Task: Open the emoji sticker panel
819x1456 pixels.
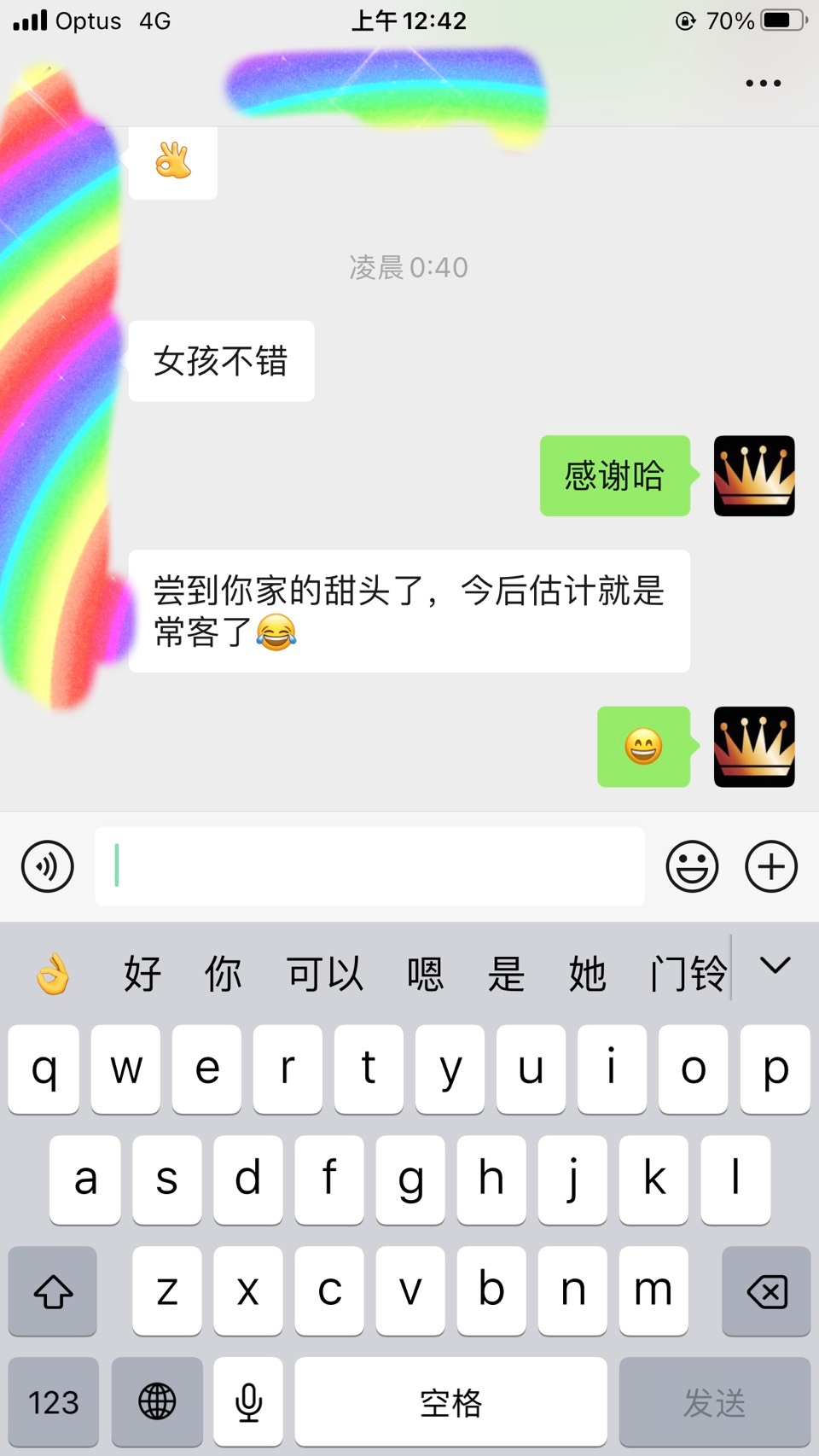Action: click(692, 866)
